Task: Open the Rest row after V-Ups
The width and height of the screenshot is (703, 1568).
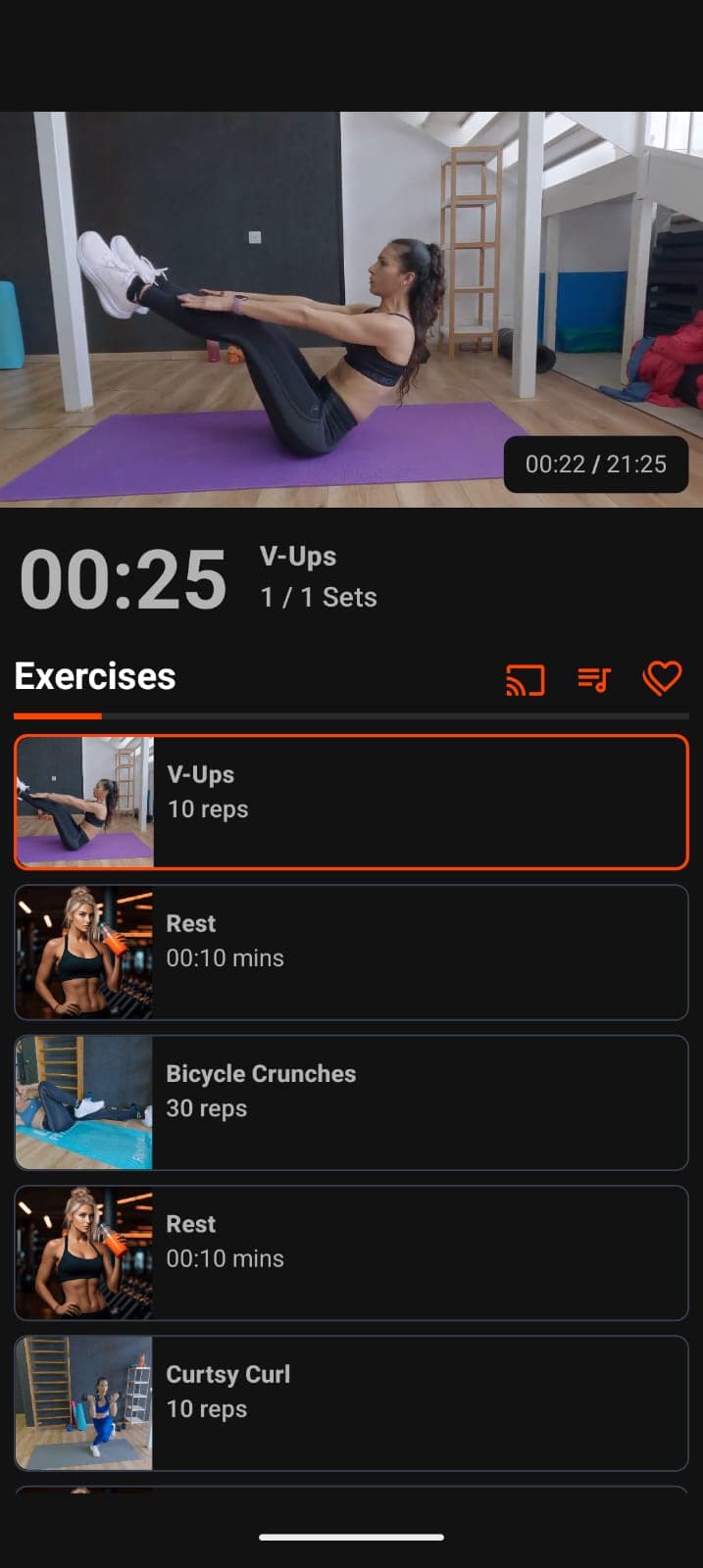Action: 351,952
